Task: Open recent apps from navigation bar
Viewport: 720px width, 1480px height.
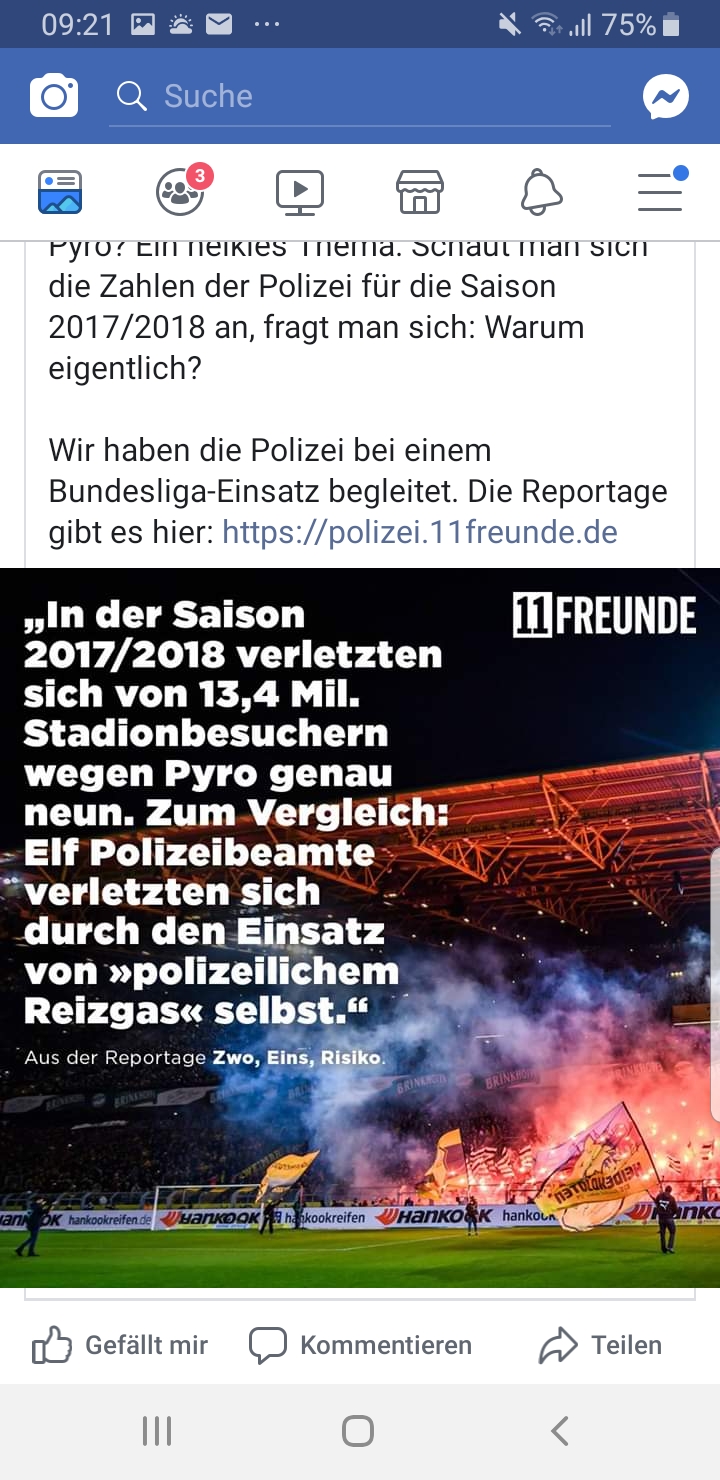Action: [x=157, y=1431]
